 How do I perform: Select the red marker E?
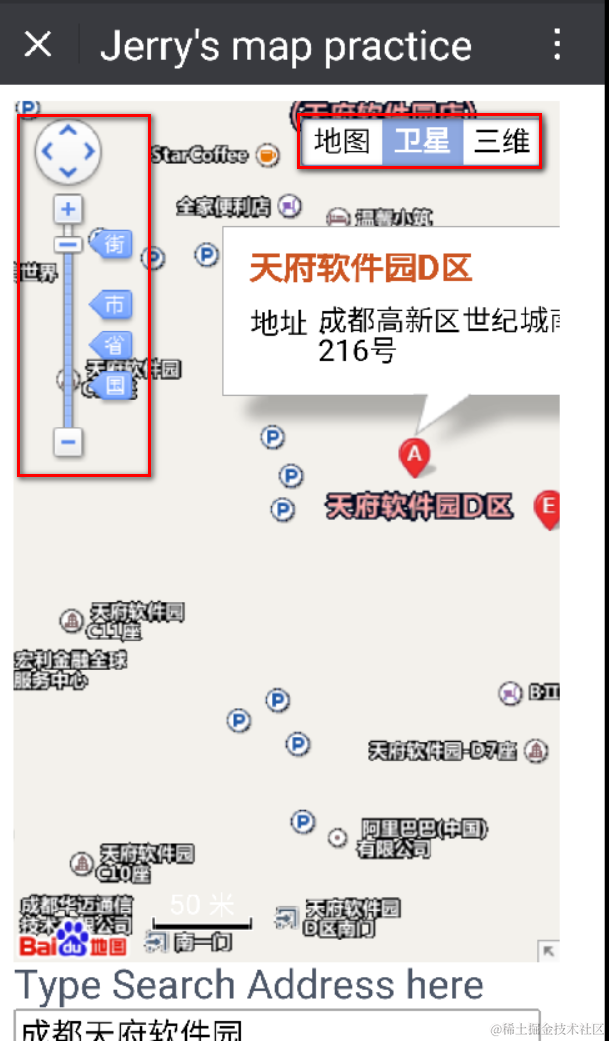(548, 507)
